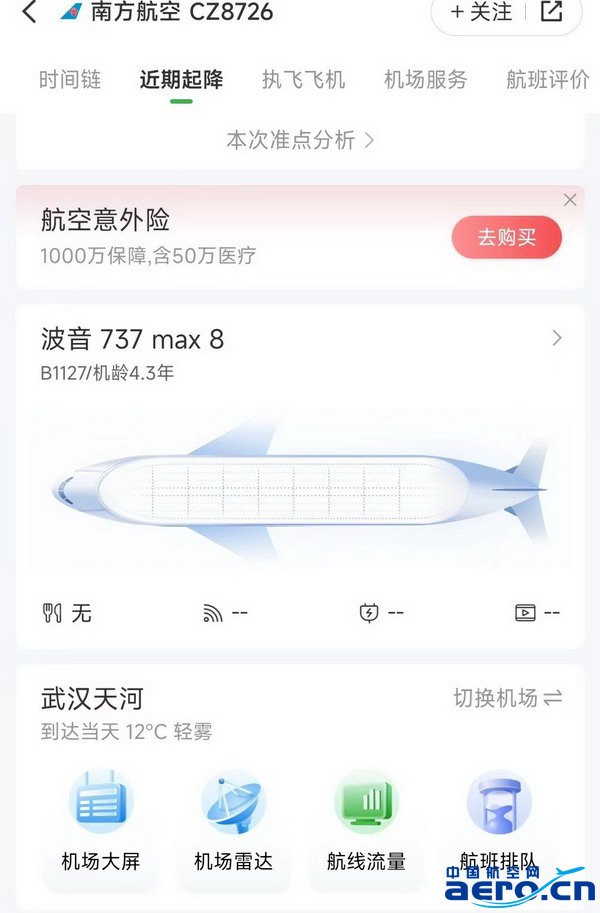Select the 近期起降 tab
The image size is (600, 913).
point(181,80)
